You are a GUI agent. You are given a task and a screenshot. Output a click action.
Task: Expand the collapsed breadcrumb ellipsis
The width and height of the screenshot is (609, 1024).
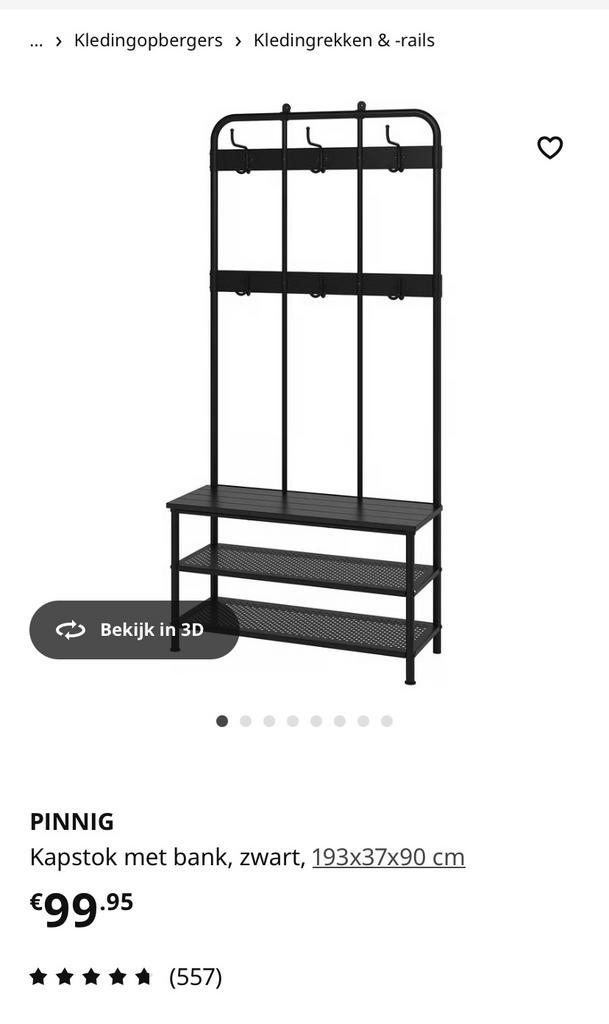click(36, 41)
